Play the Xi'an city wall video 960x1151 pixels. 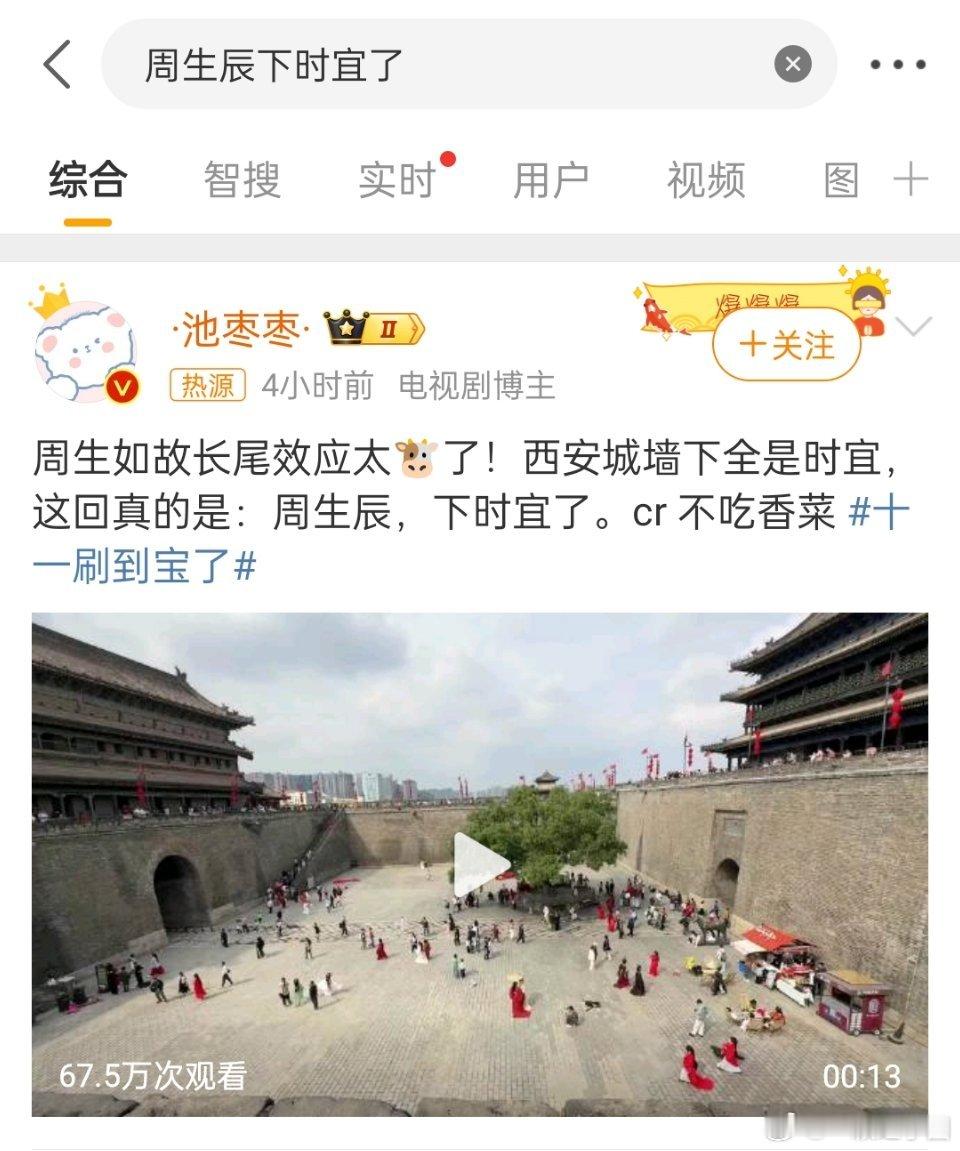tap(480, 864)
